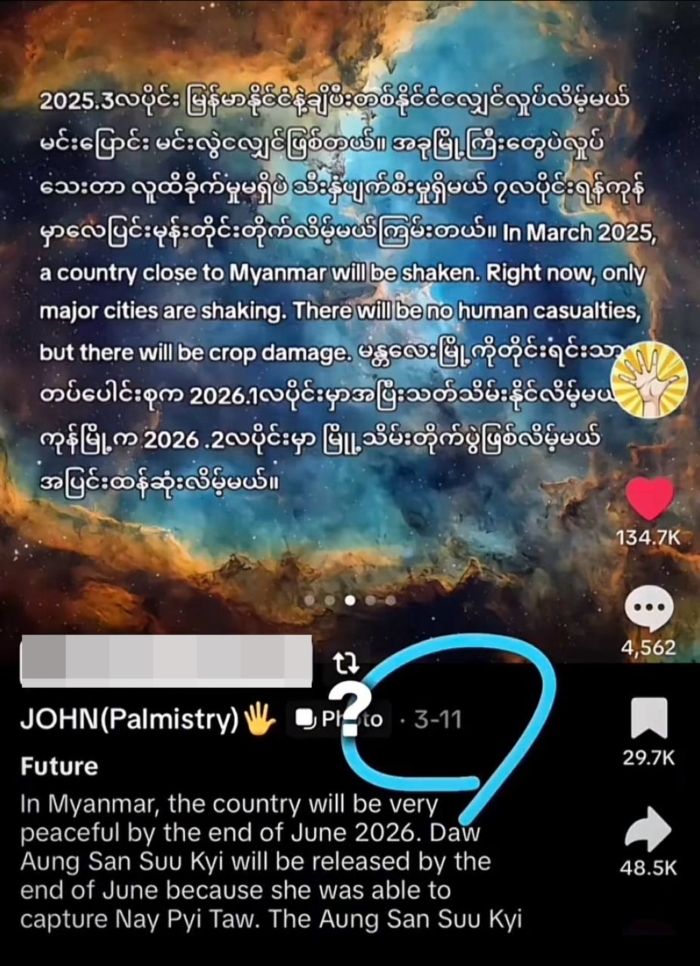Share this post via the arrow icon
The width and height of the screenshot is (700, 966).
pyautogui.click(x=649, y=829)
